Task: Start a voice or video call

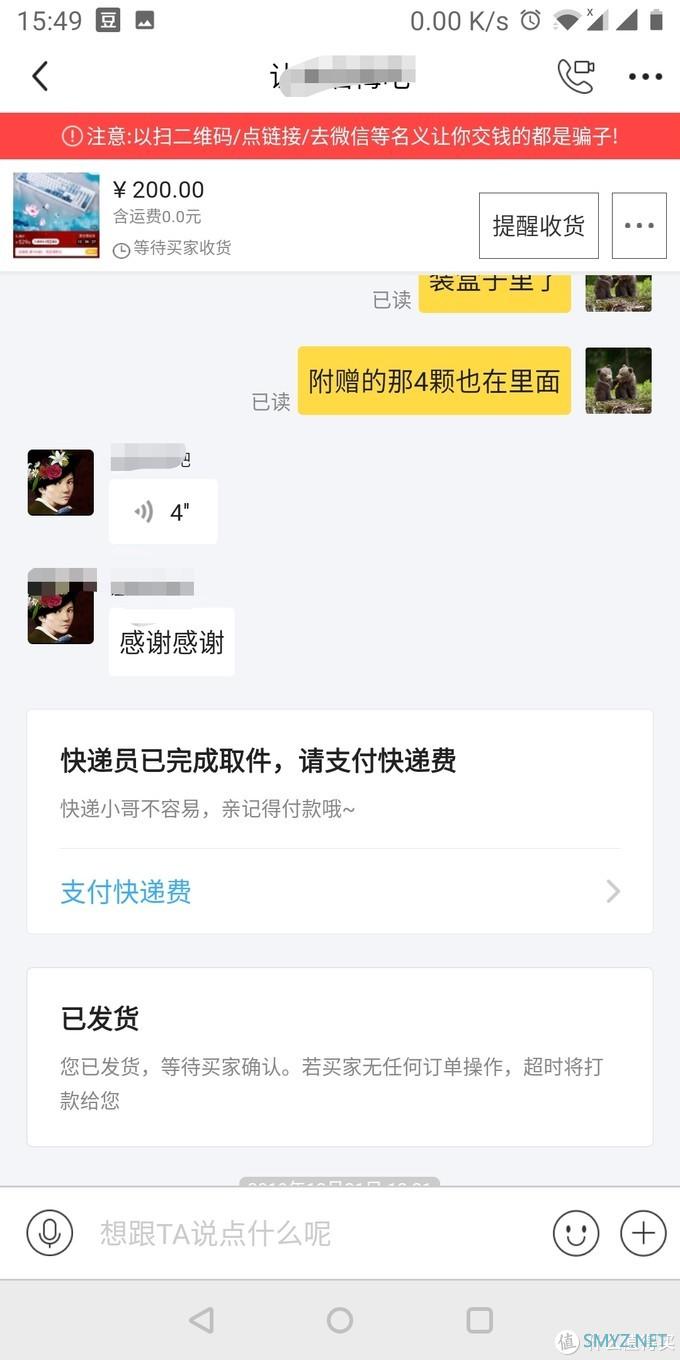Action: [576, 76]
